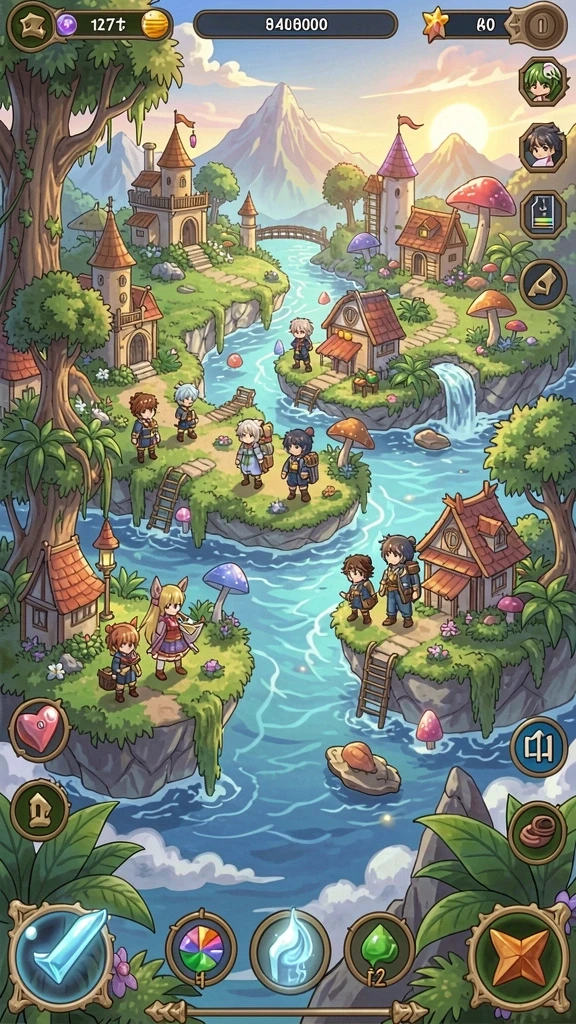
Task: Select the dark-haired character portrait
Action: coord(543,147)
